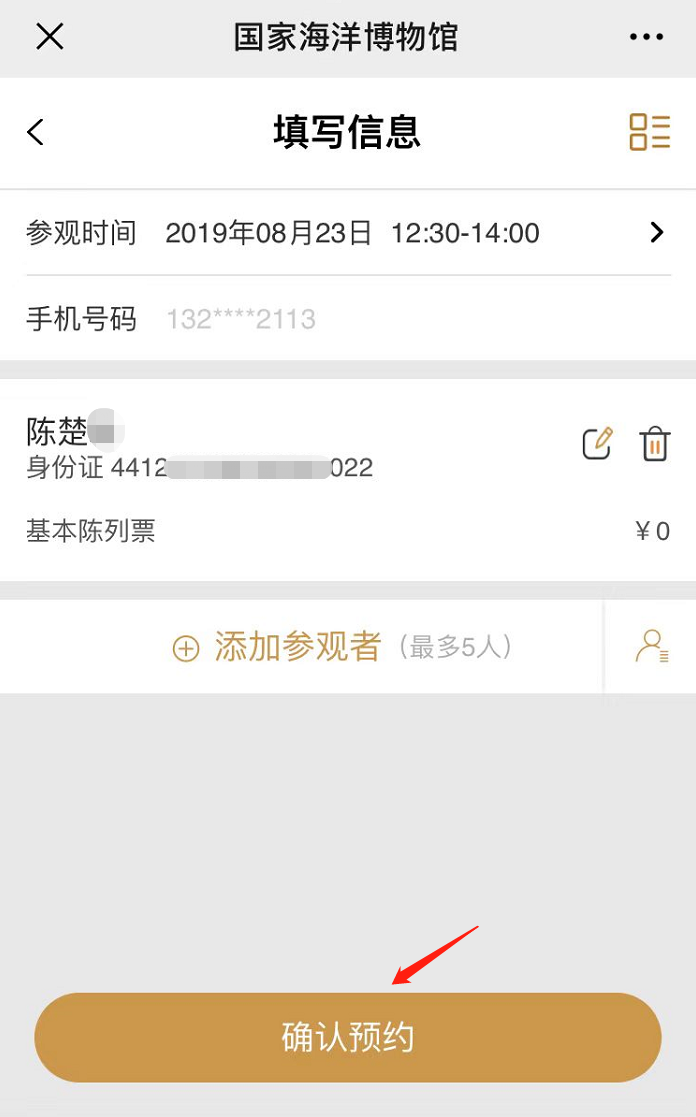Close the 国家海洋博物馆 mini program page

(49, 37)
